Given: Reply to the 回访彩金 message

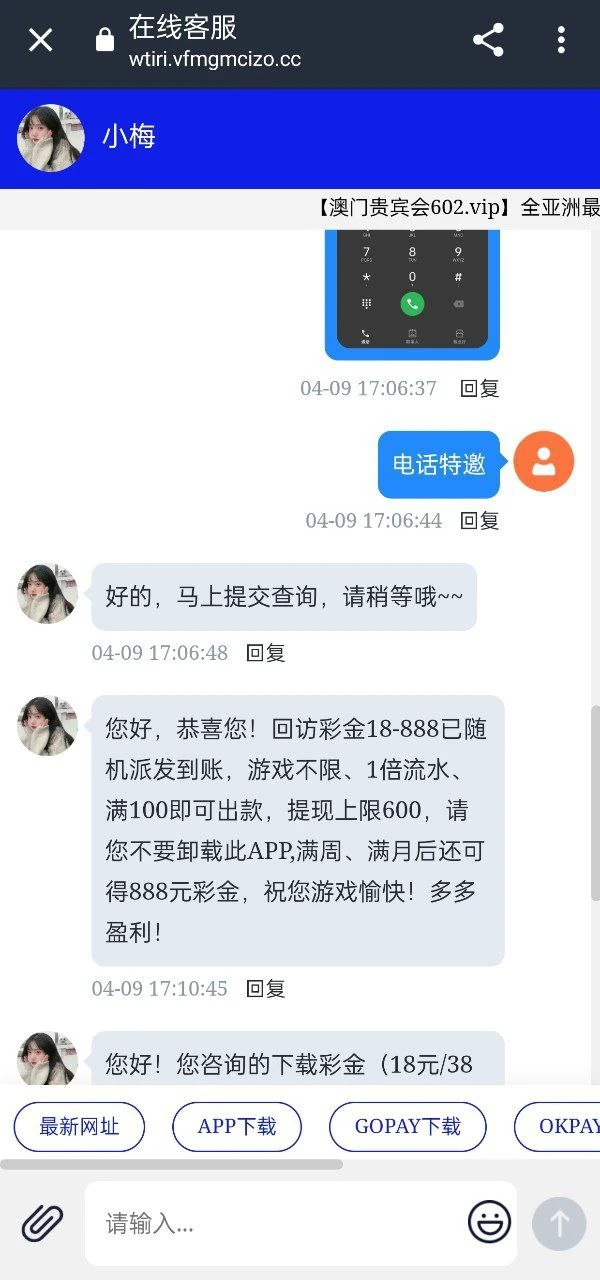Looking at the screenshot, I should [266, 989].
